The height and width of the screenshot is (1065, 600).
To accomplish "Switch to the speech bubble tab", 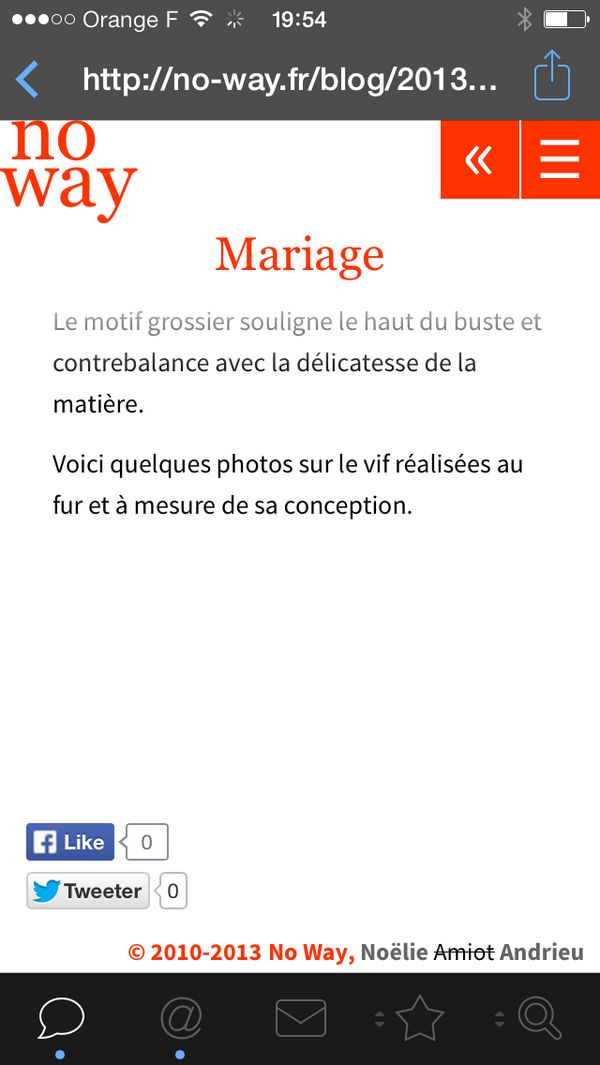I will (x=61, y=1018).
